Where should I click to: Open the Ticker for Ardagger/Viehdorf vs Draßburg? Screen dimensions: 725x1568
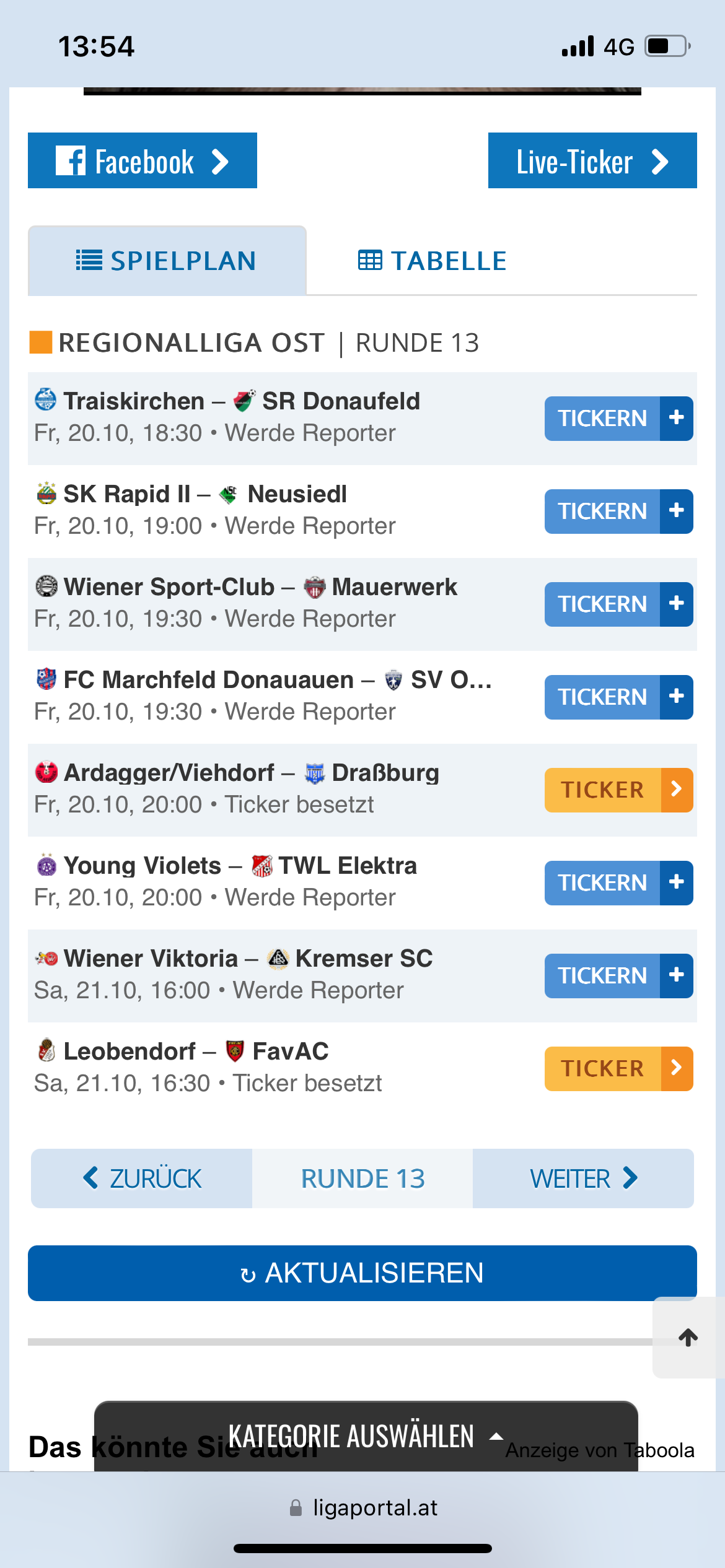(618, 790)
